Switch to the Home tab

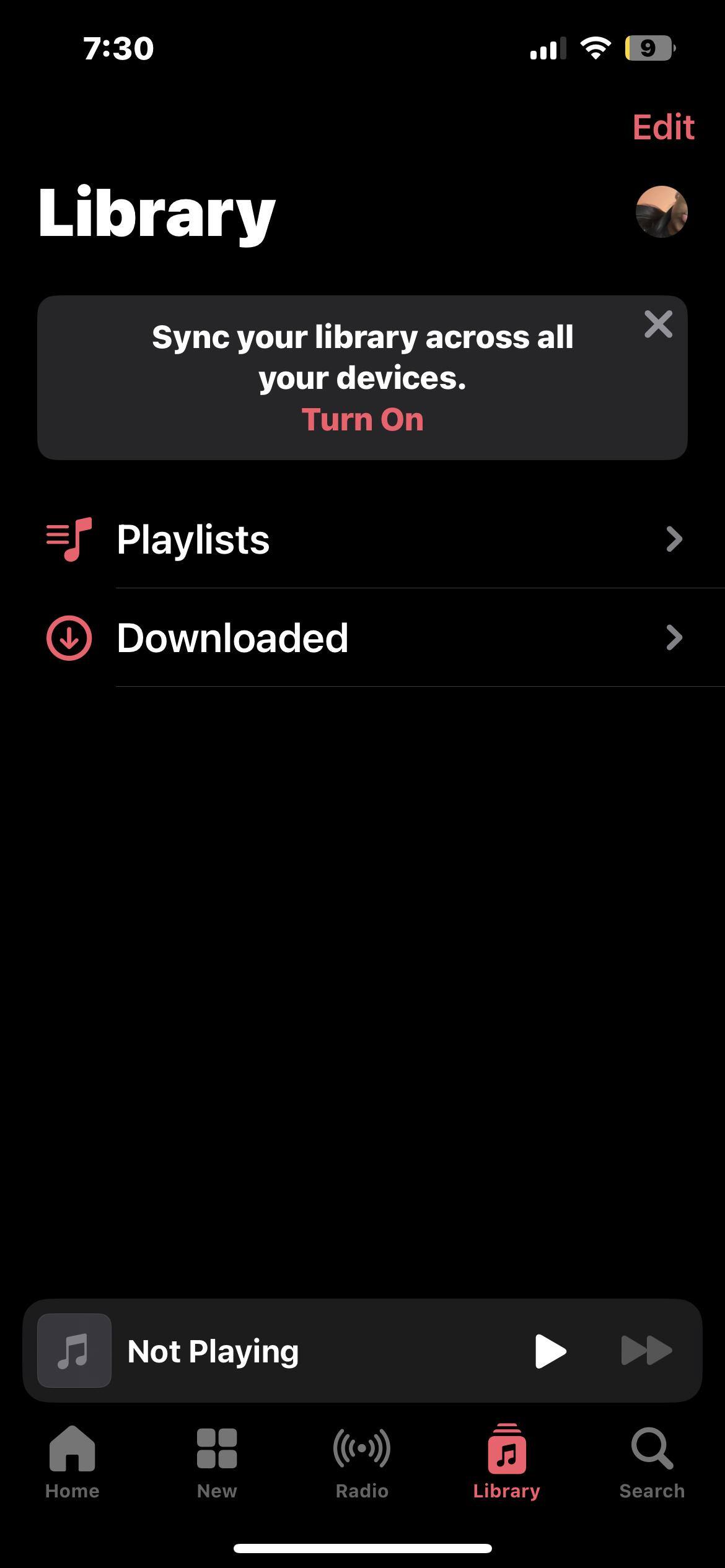[72, 1463]
